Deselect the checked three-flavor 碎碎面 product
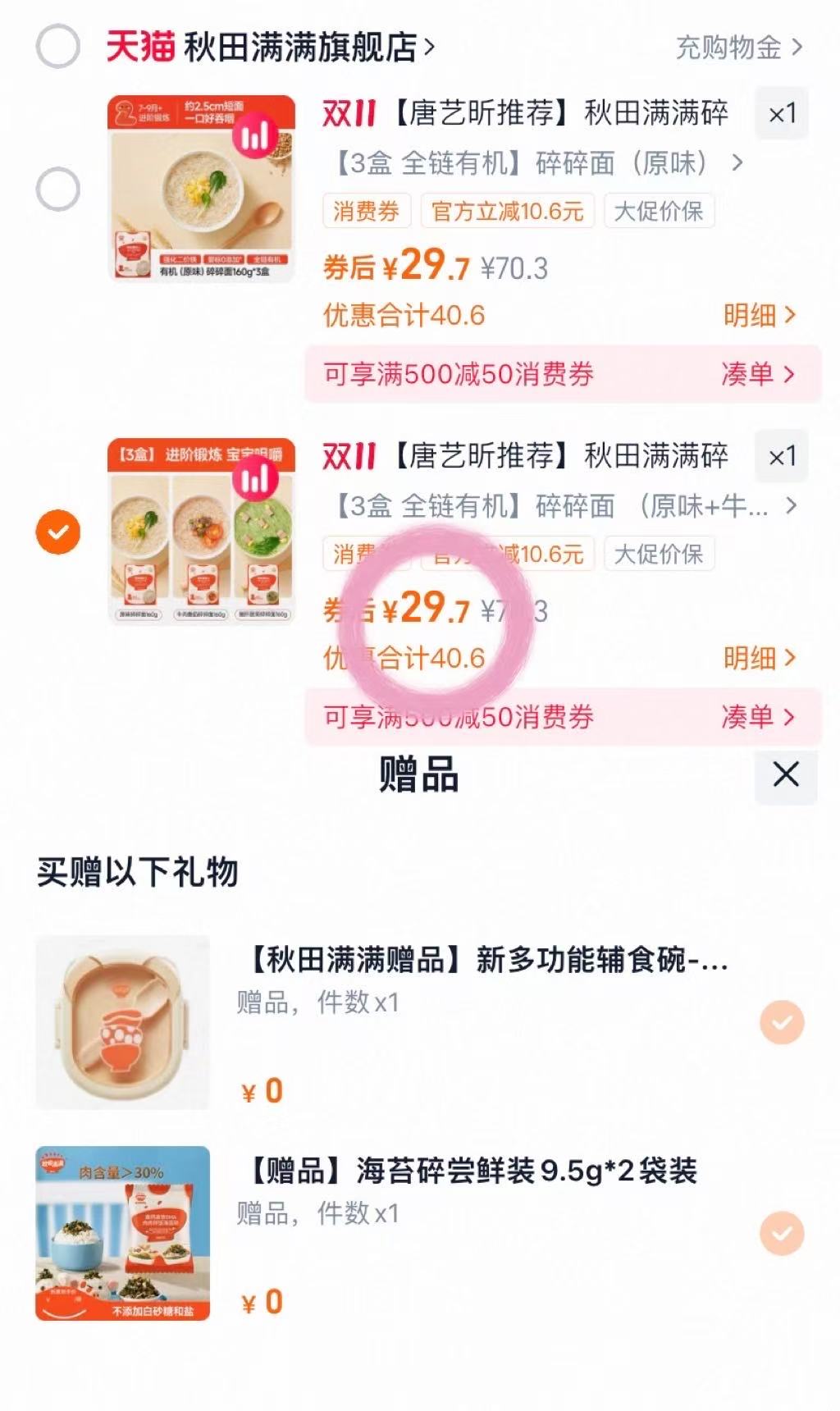 [56, 532]
